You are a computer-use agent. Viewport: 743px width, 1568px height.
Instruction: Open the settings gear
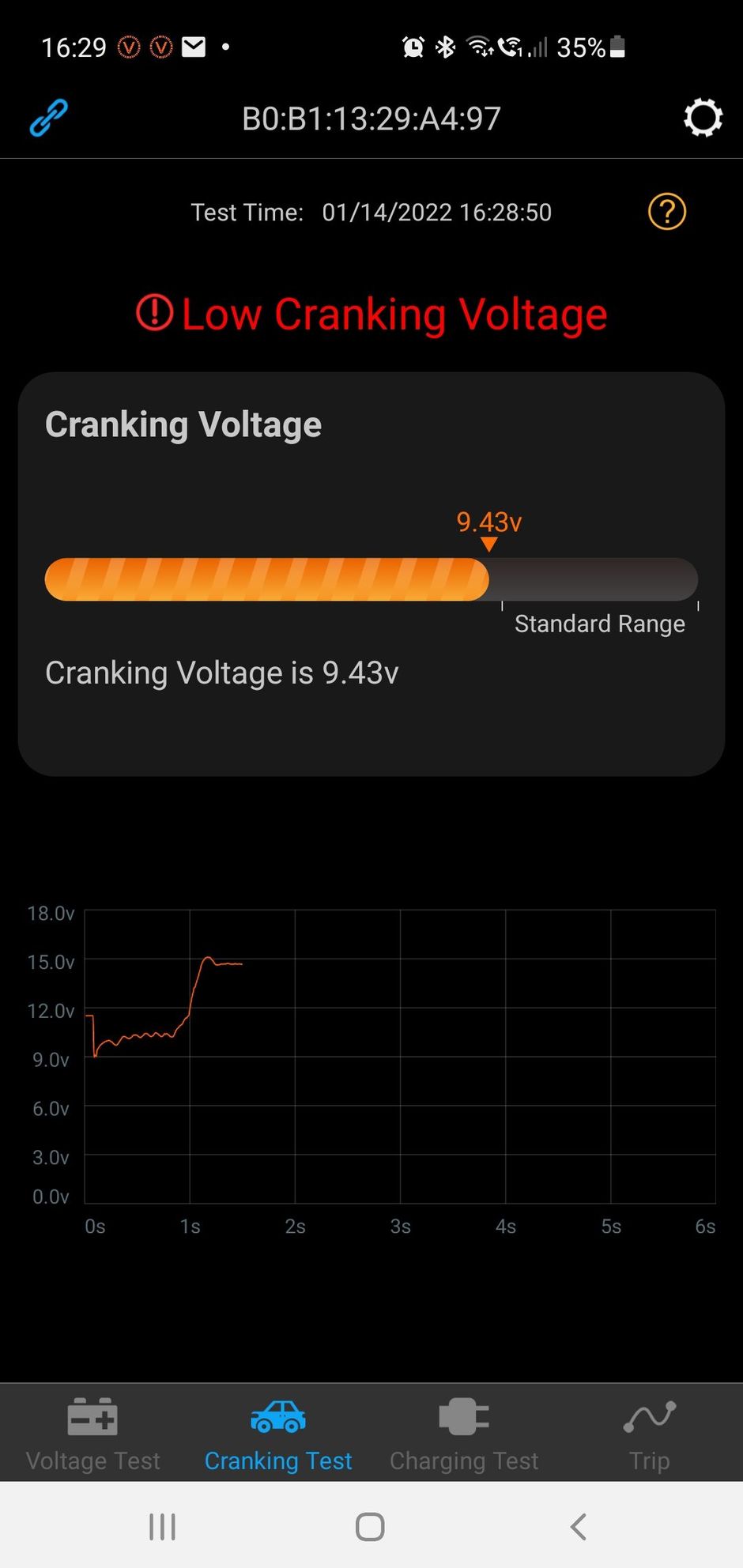click(x=702, y=119)
